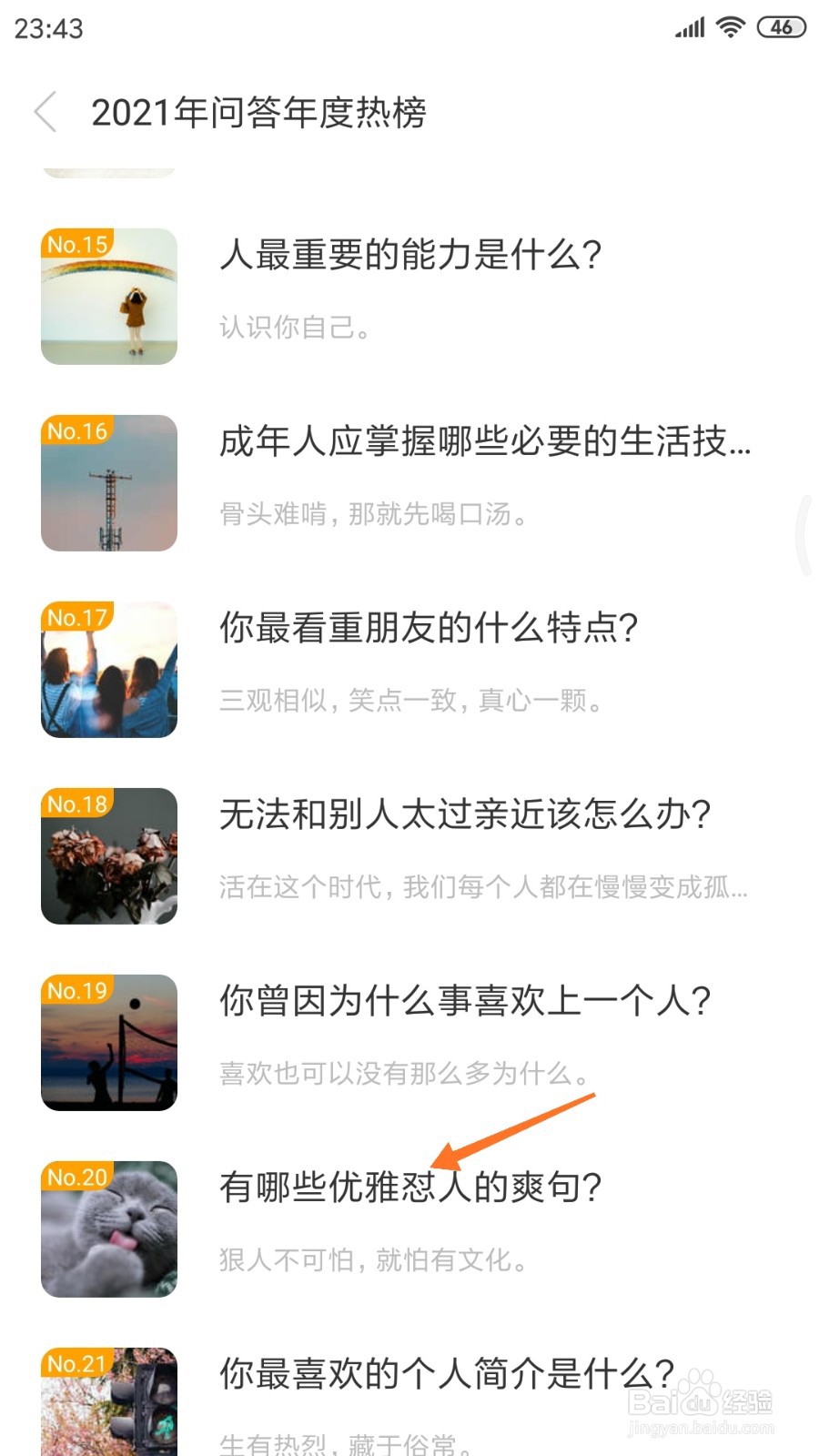Tap question No.17 about 朋友特点
The height and width of the screenshot is (1456, 819).
(x=428, y=628)
